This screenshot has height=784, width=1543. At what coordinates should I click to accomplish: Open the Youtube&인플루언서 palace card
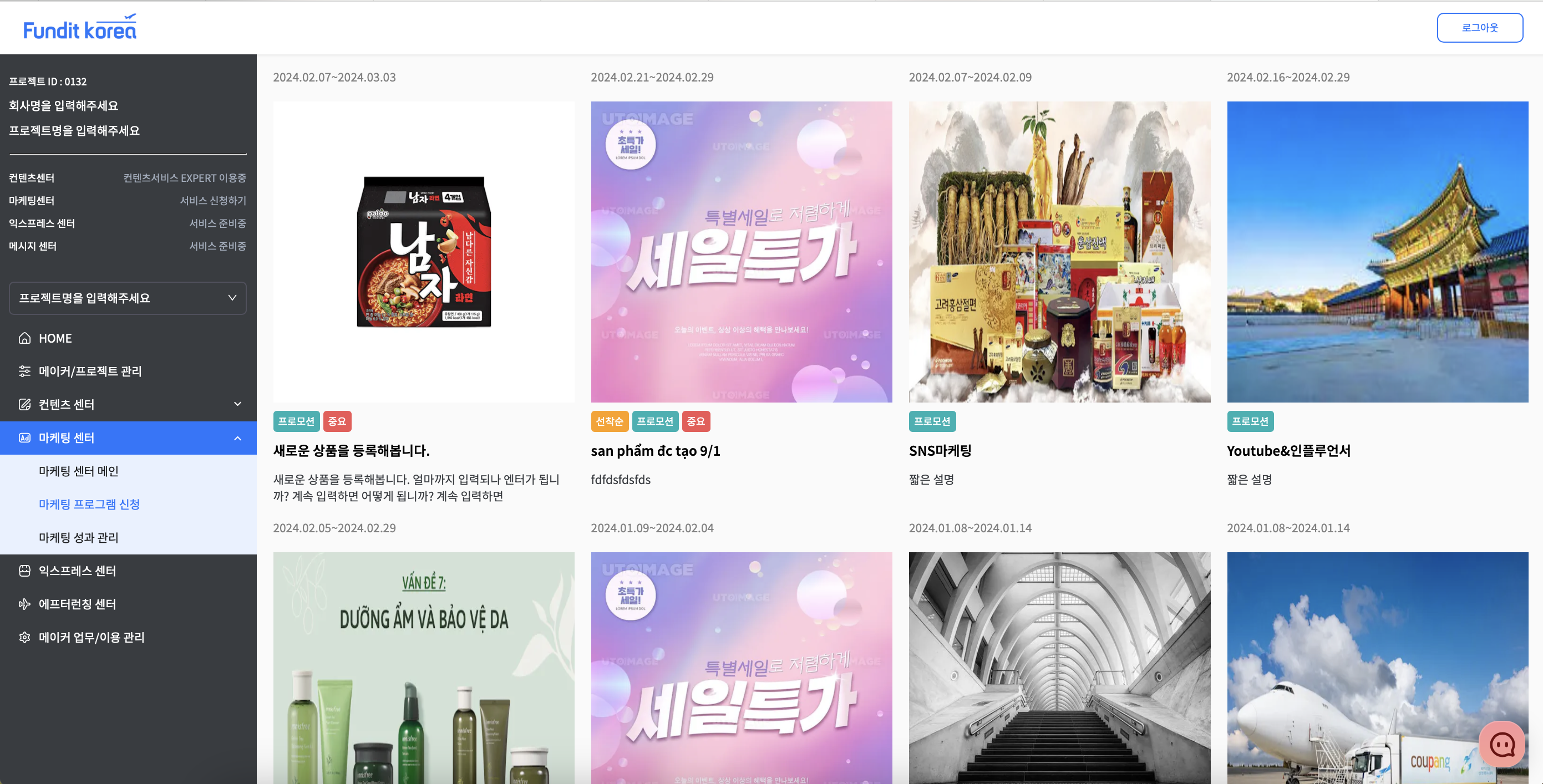[1377, 252]
